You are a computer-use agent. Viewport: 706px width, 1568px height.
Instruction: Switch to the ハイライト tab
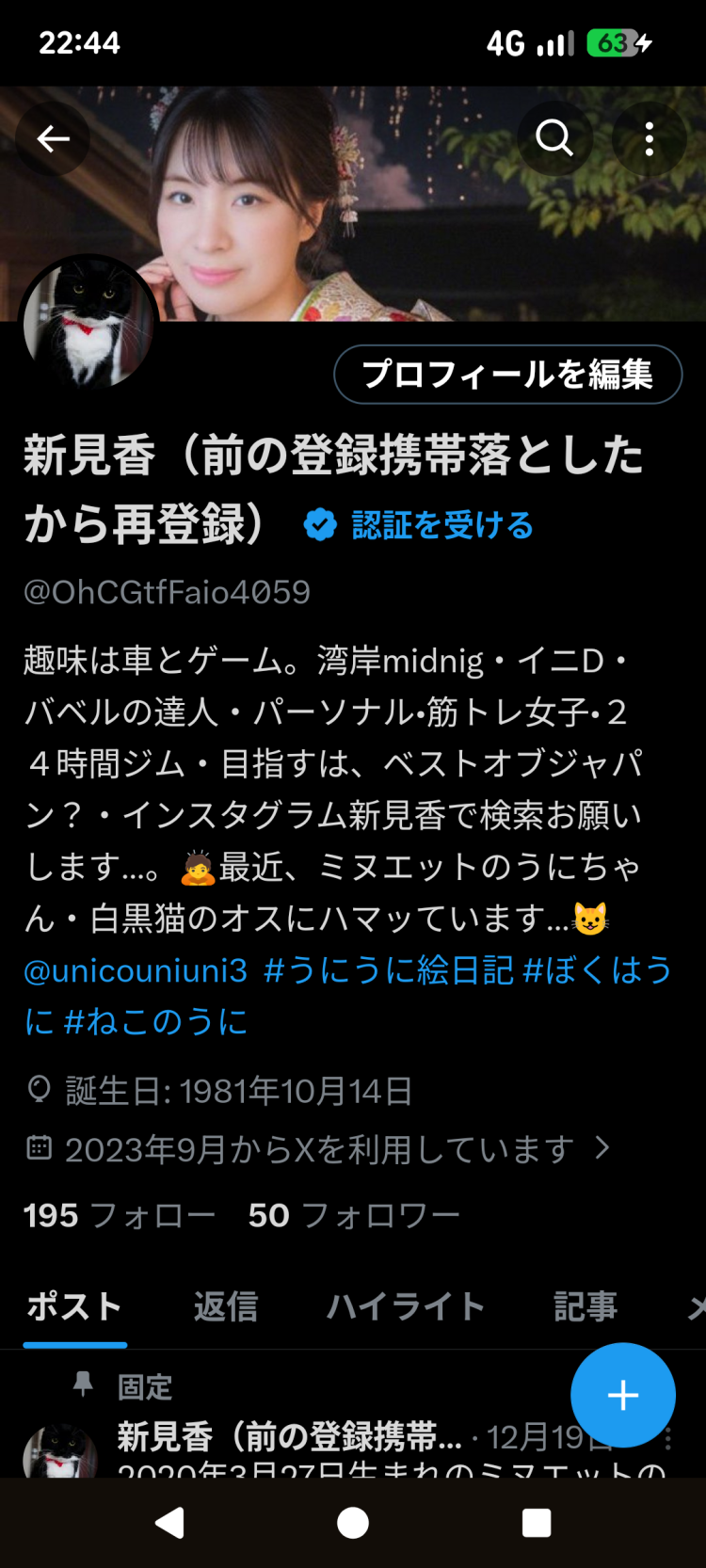[x=405, y=1306]
